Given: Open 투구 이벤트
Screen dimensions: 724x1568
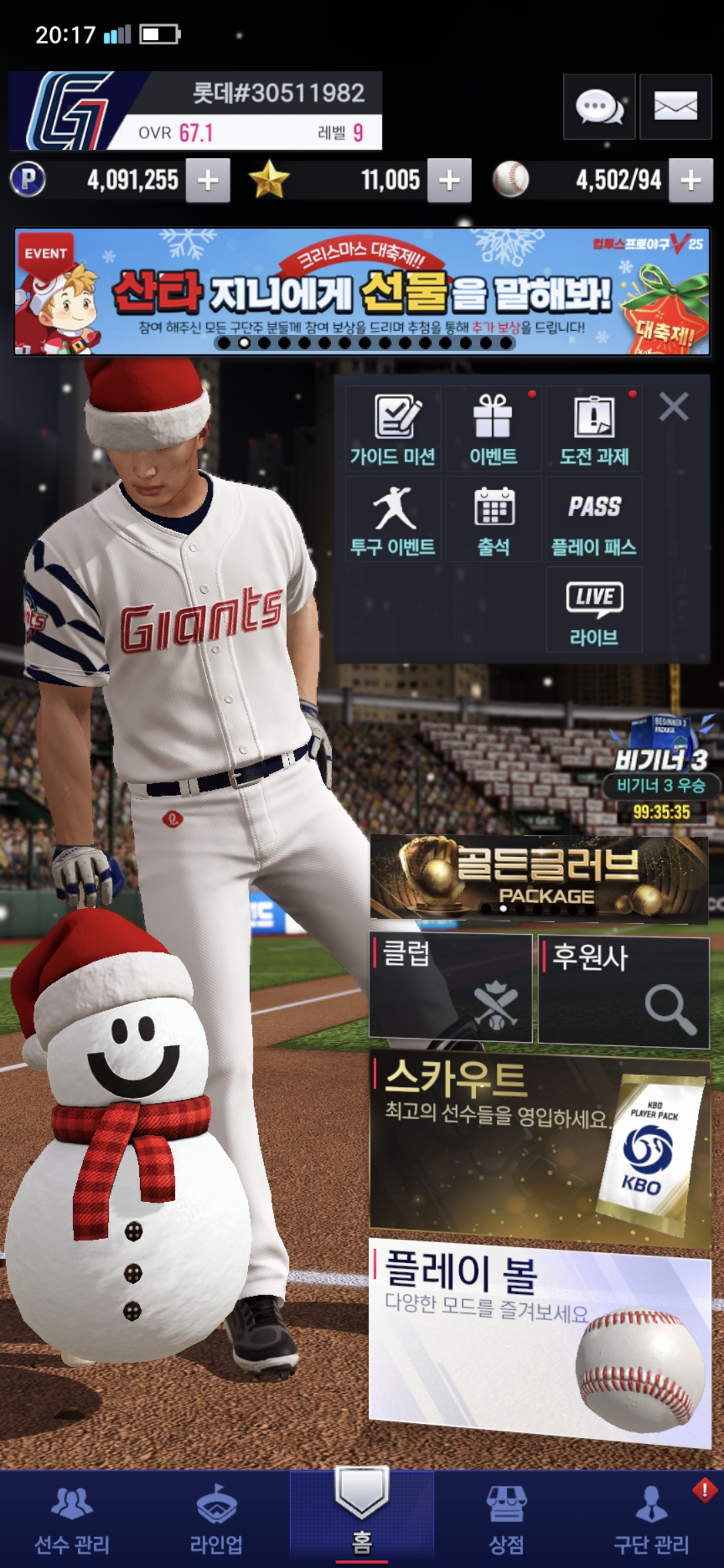Looking at the screenshot, I should point(394,521).
